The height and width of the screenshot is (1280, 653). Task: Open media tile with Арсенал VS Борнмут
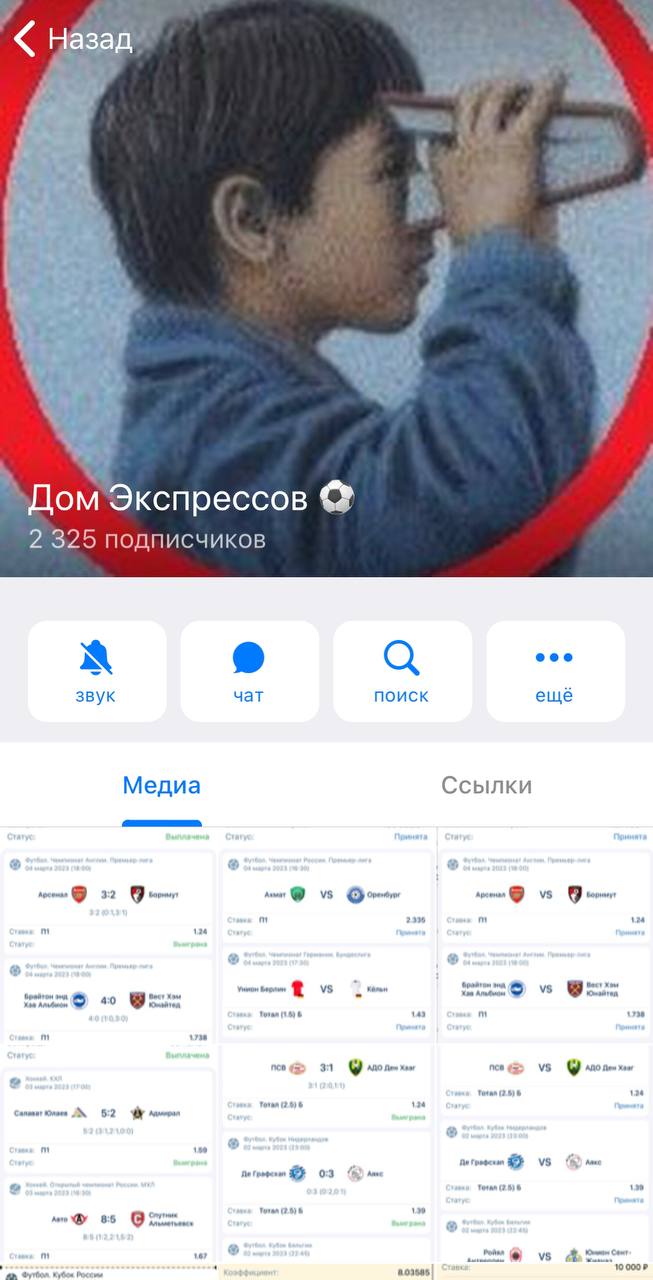(545, 935)
